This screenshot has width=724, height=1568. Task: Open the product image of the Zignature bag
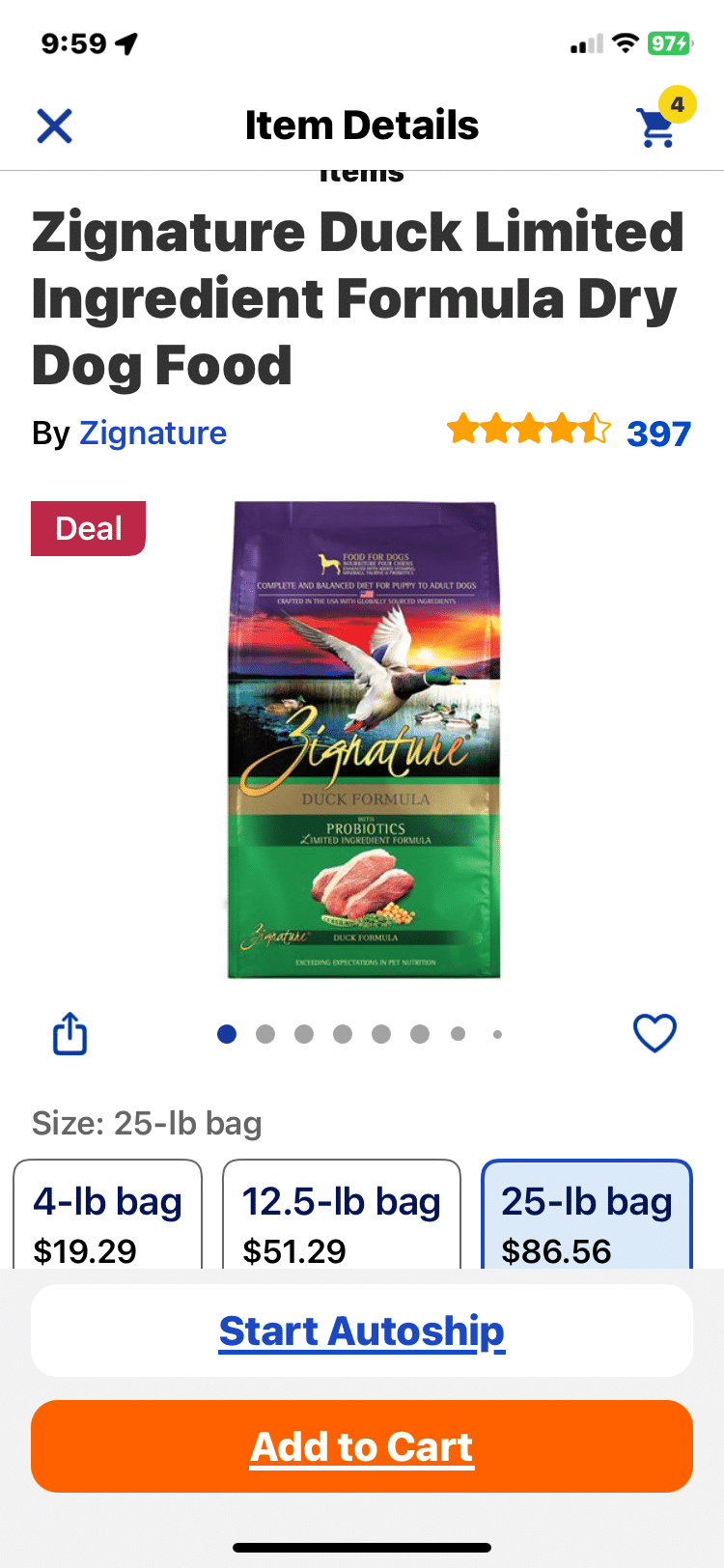tap(364, 740)
